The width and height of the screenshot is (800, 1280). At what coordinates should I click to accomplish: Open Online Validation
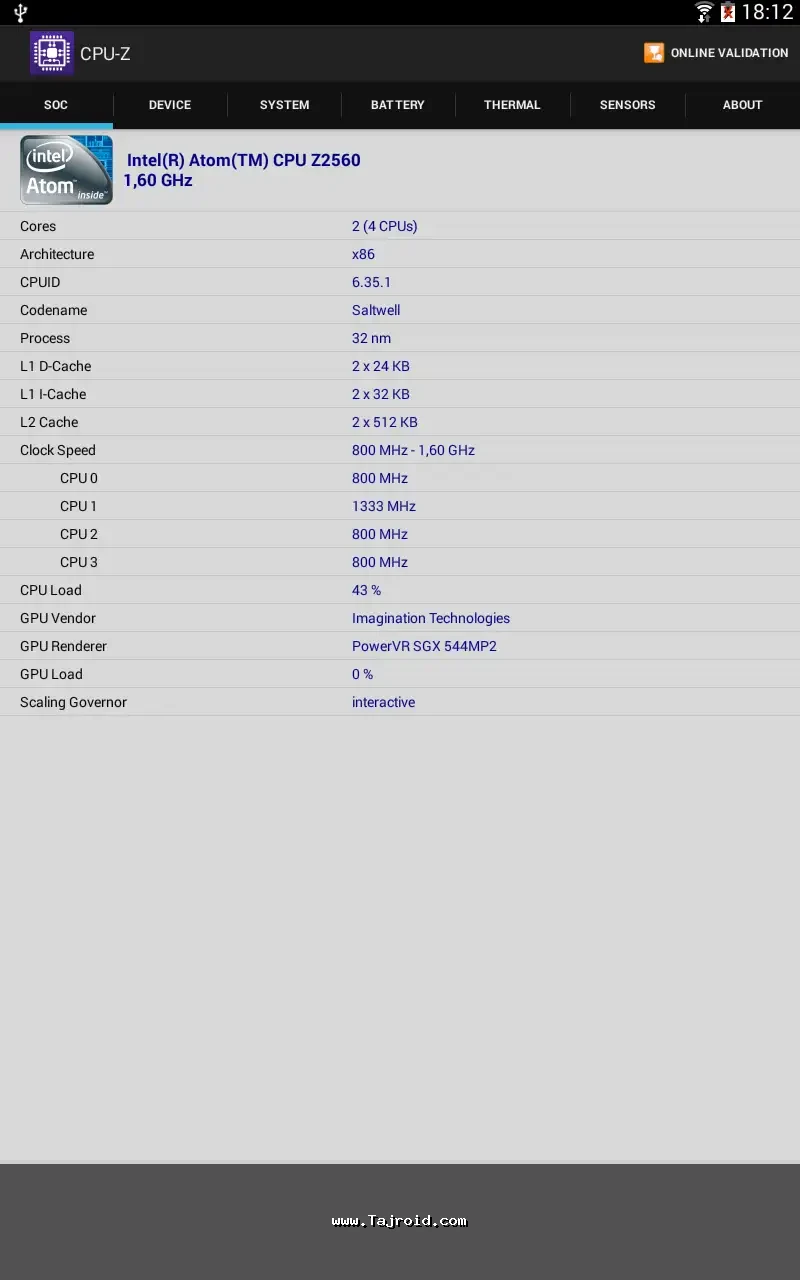pyautogui.click(x=716, y=53)
